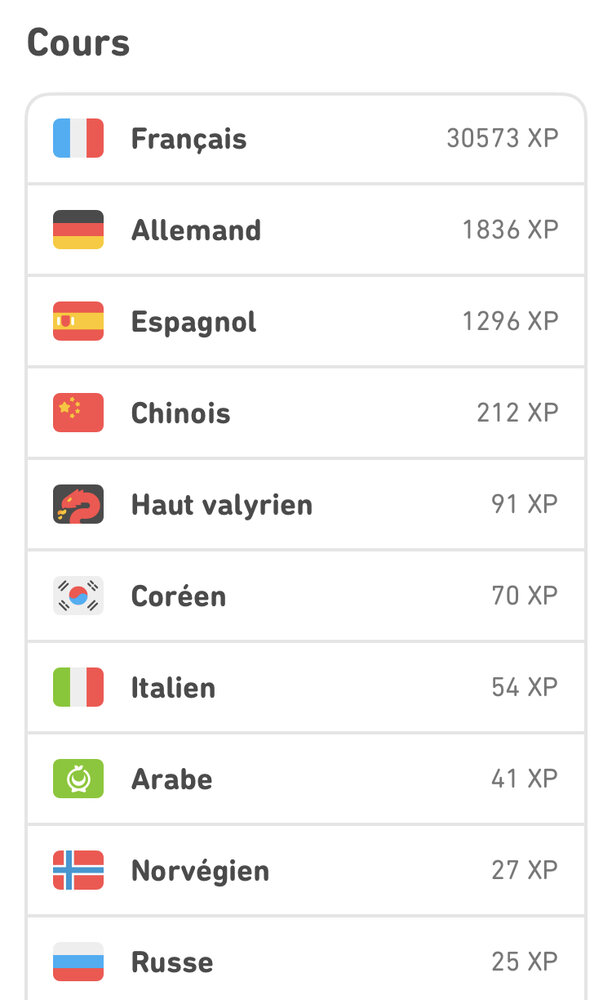This screenshot has height=1000, width=612.
Task: Select the Allemand course
Action: point(305,230)
